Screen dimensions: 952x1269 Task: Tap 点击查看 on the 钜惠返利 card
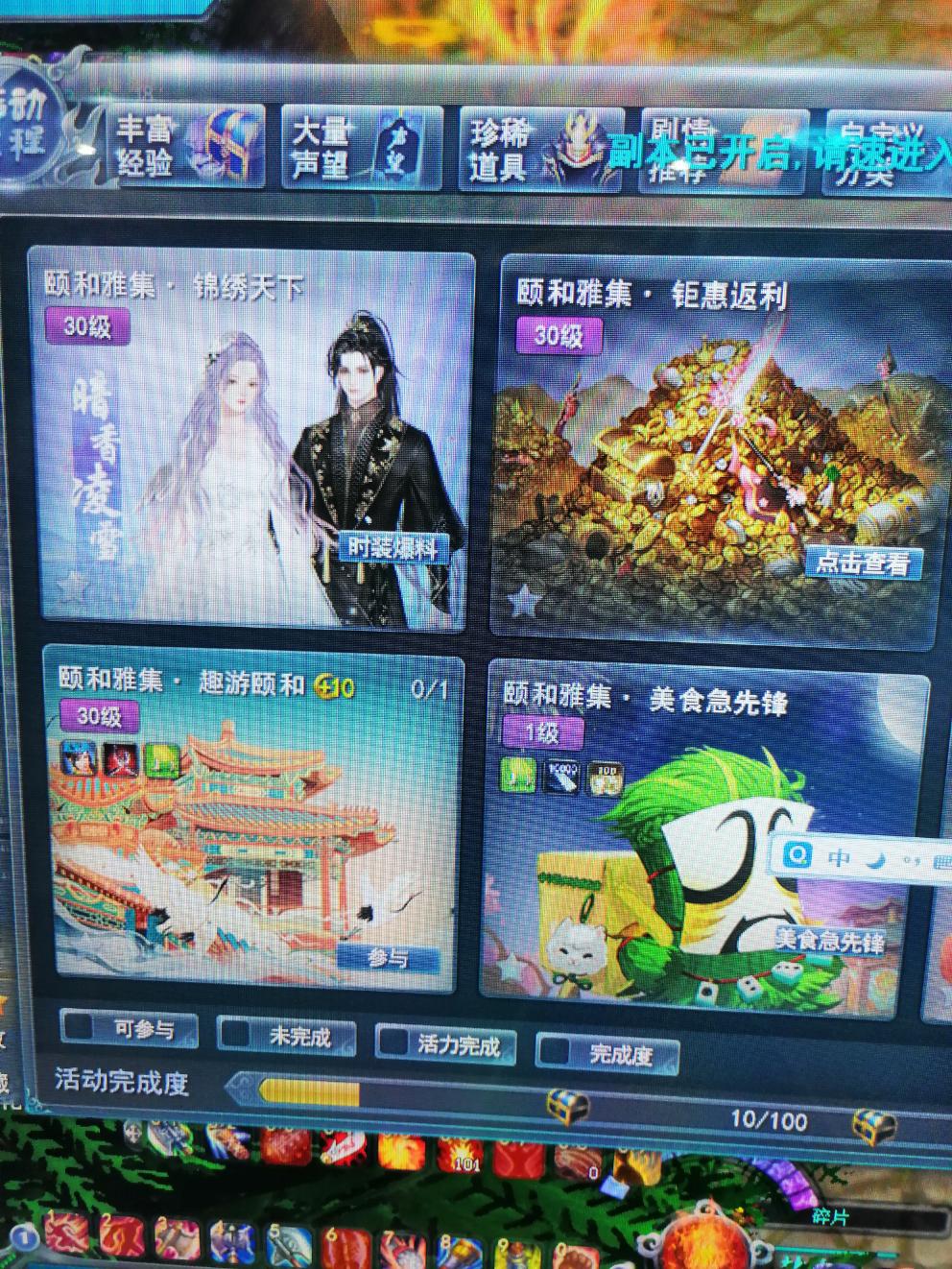861,563
